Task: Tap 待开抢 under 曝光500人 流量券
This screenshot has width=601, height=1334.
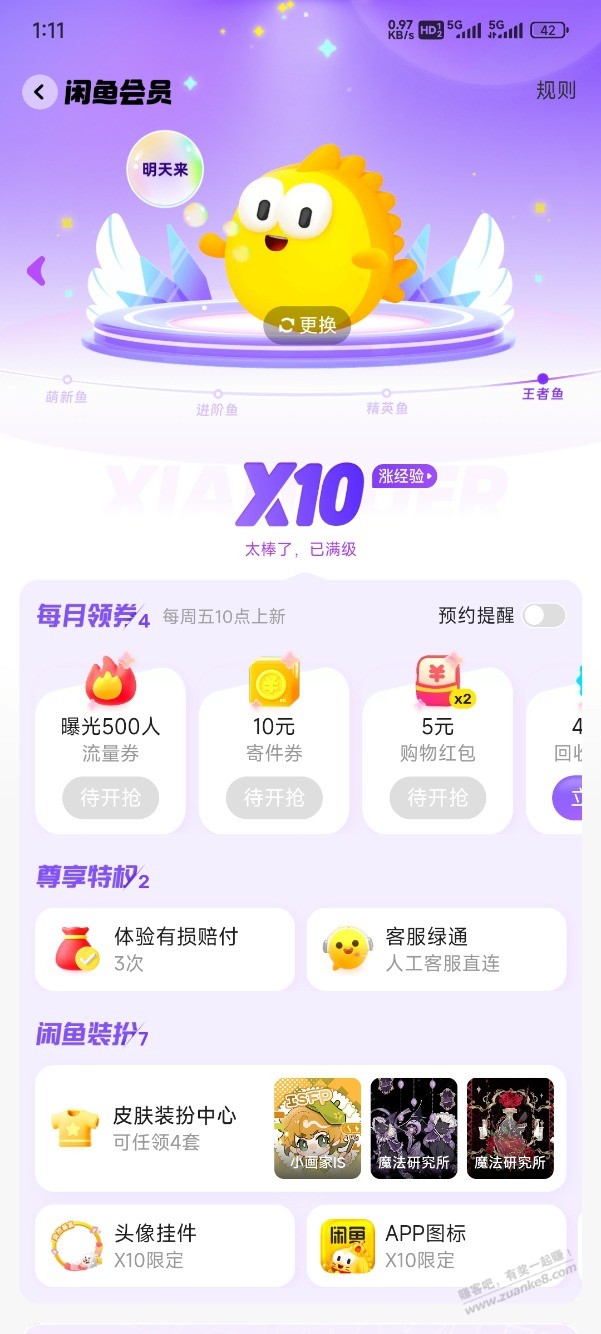Action: pos(110,798)
